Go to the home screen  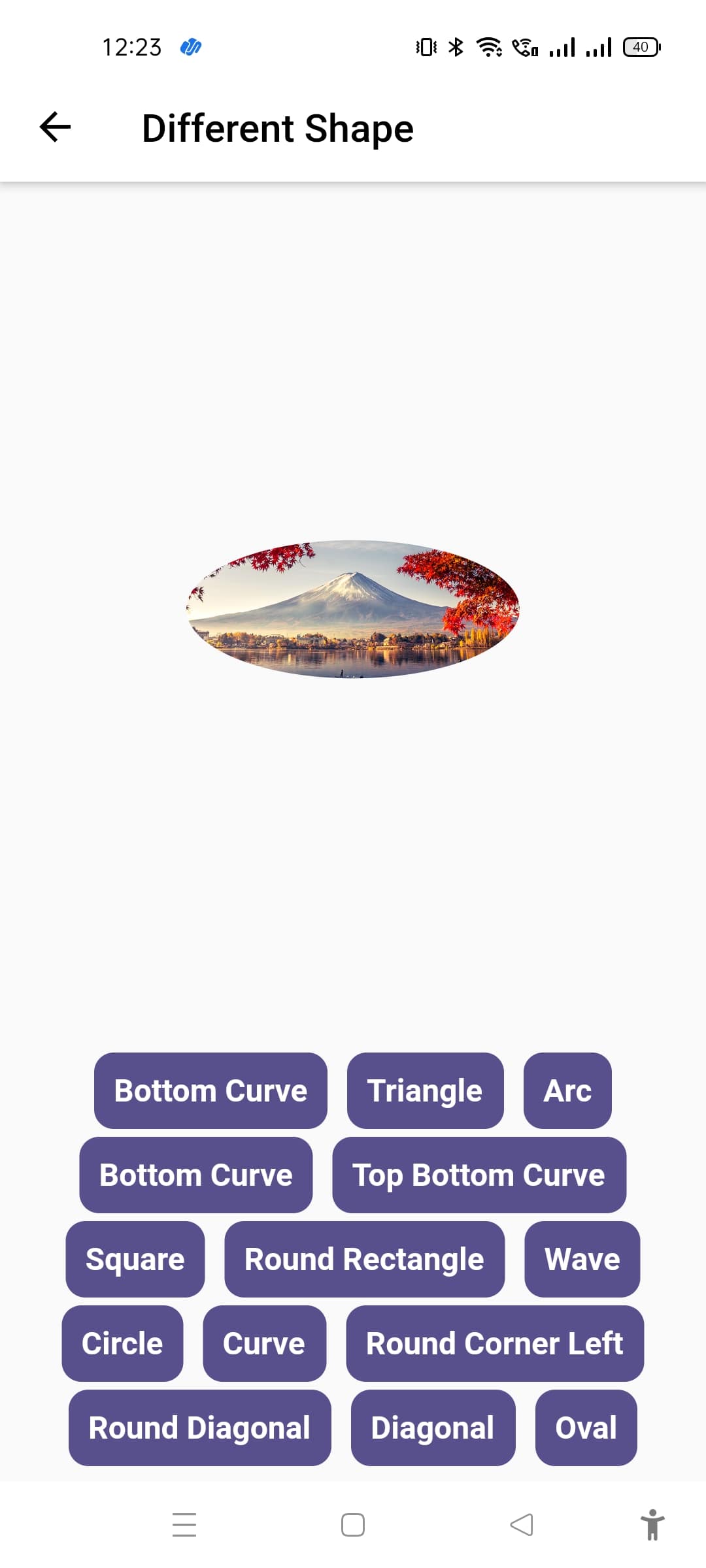click(353, 1525)
